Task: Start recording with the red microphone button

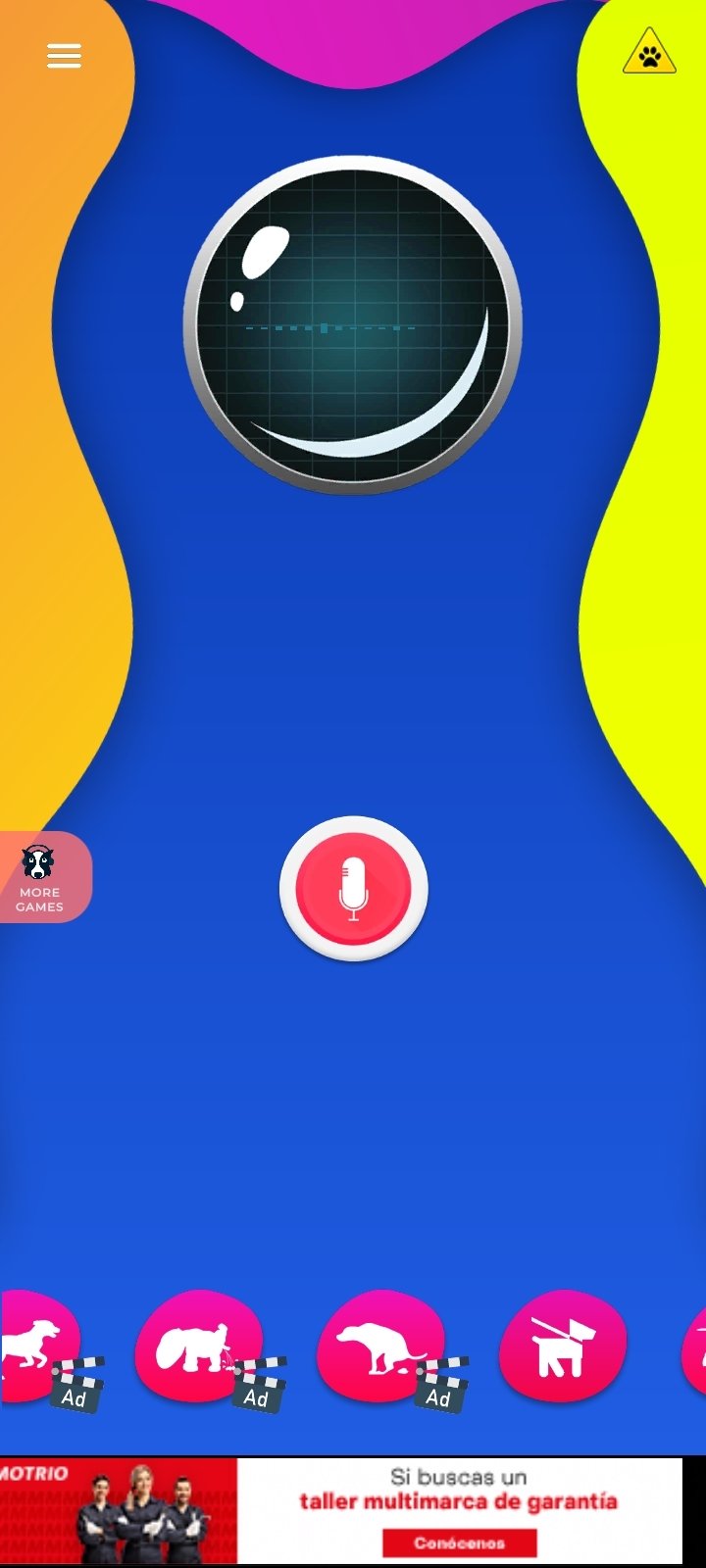Action: click(354, 889)
